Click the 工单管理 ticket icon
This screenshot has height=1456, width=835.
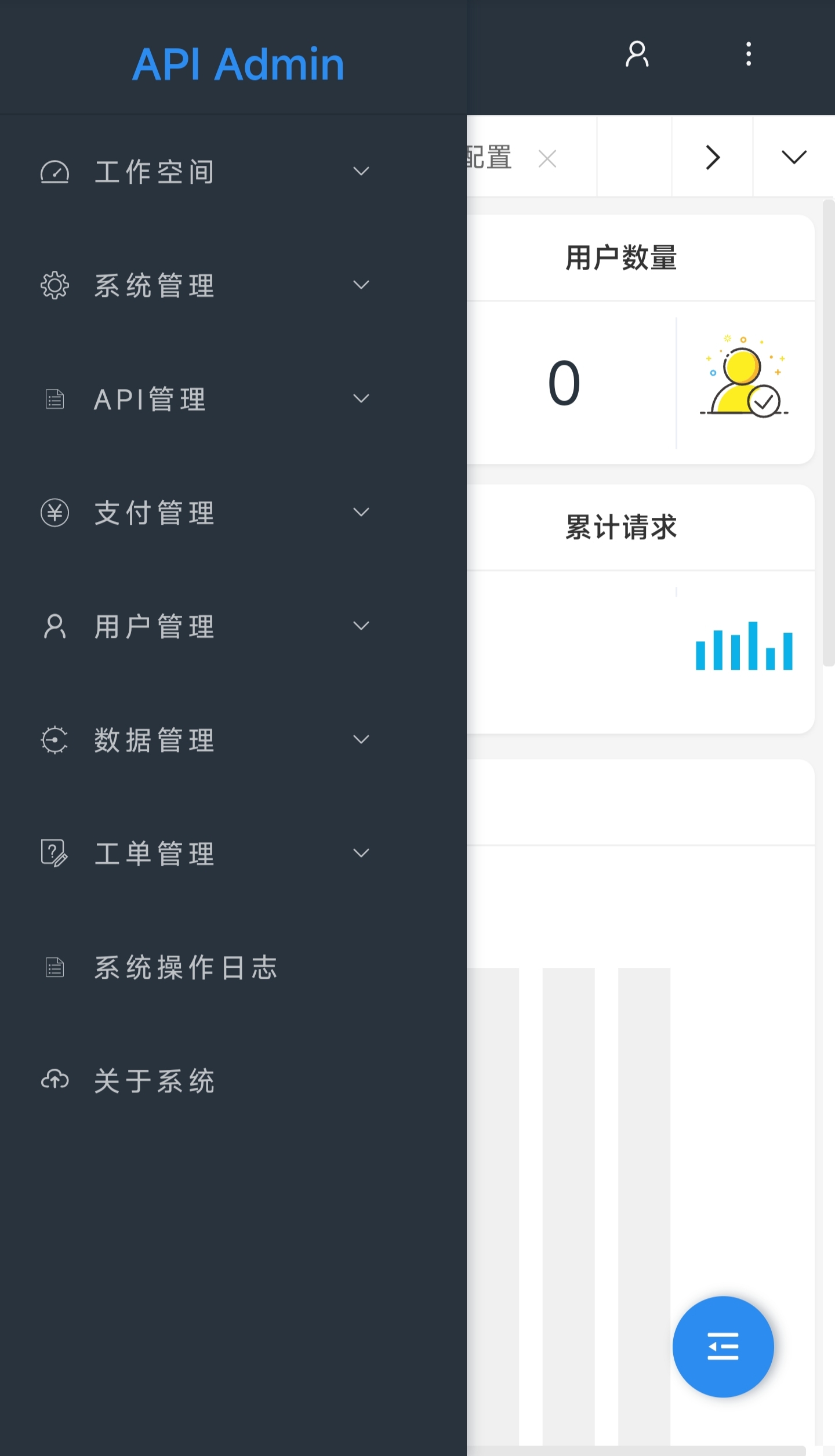coord(55,853)
